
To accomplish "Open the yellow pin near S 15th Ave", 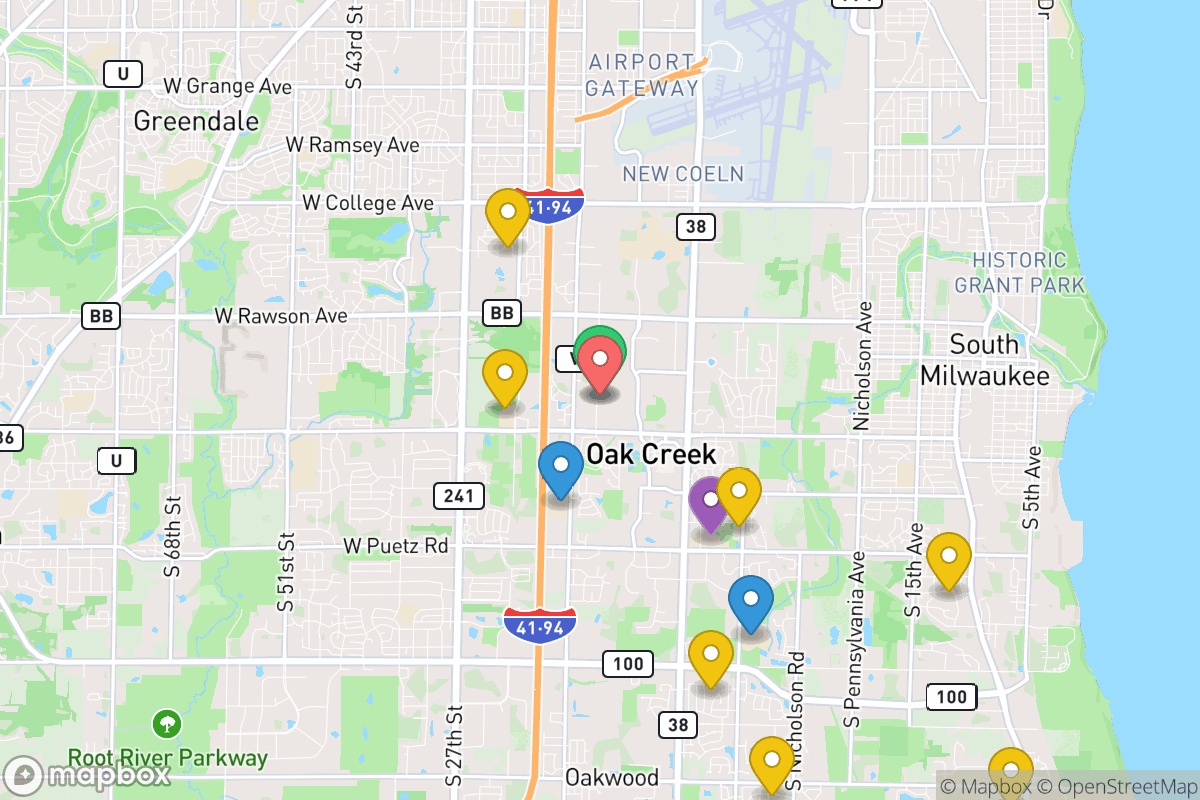I will click(x=948, y=559).
